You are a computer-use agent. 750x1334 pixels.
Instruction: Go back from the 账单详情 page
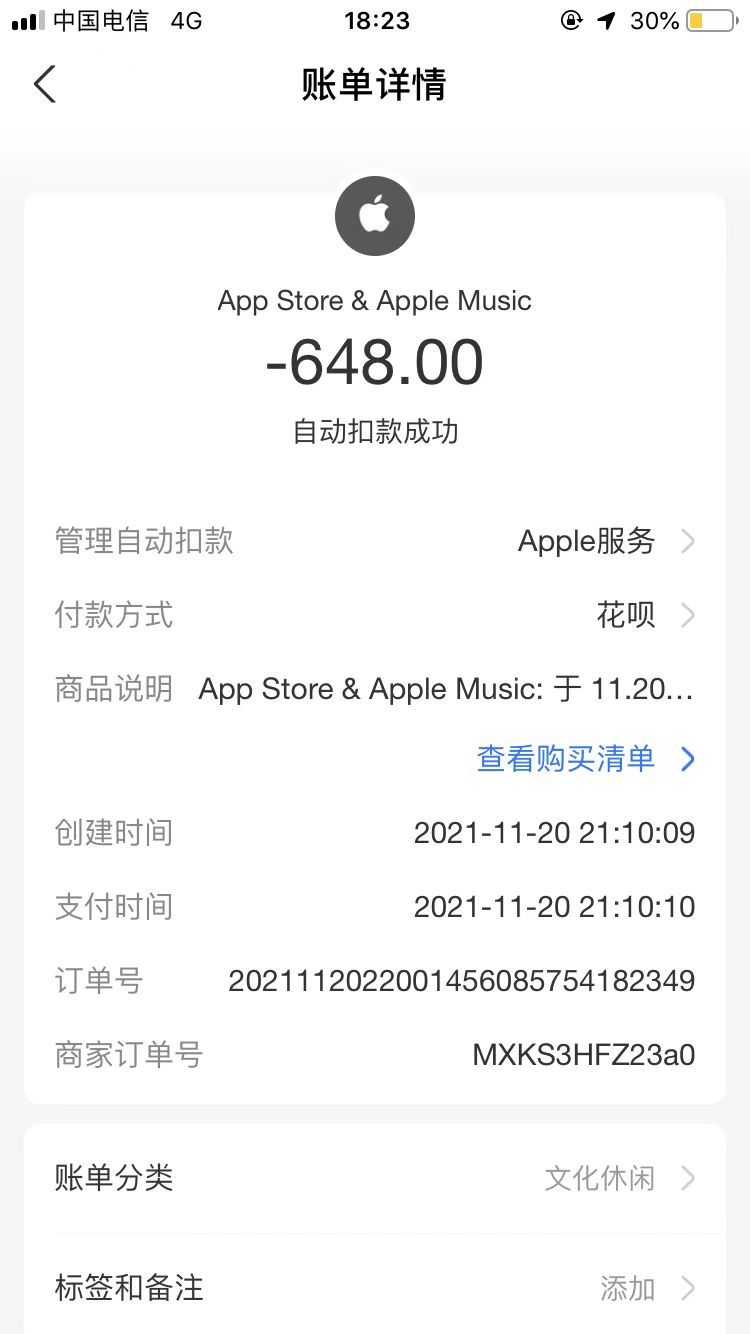pos(45,85)
